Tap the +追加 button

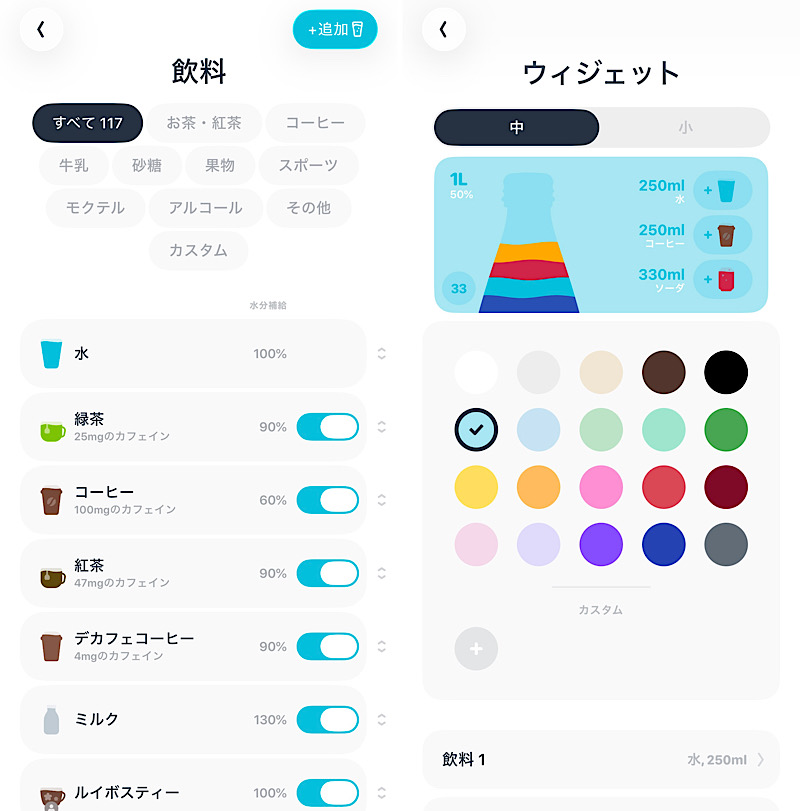point(335,30)
